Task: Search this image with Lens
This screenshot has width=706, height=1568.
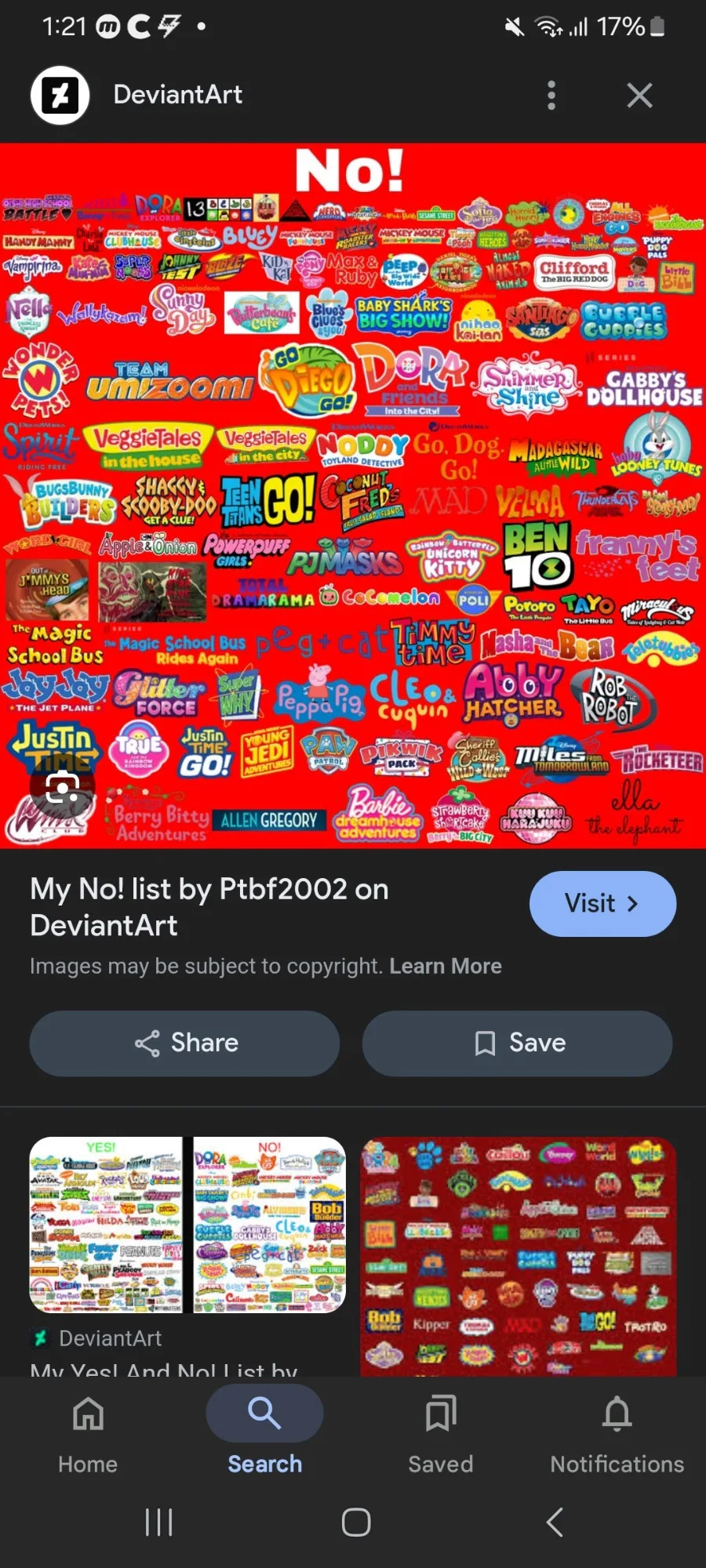Action: point(62,786)
